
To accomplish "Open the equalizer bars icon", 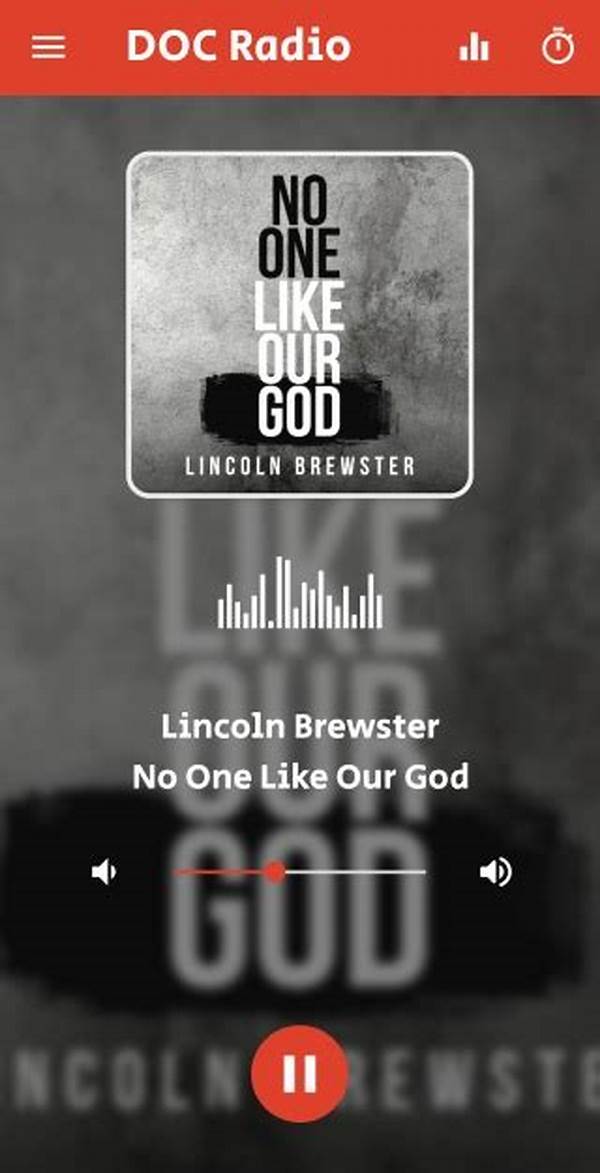I will [x=474, y=47].
